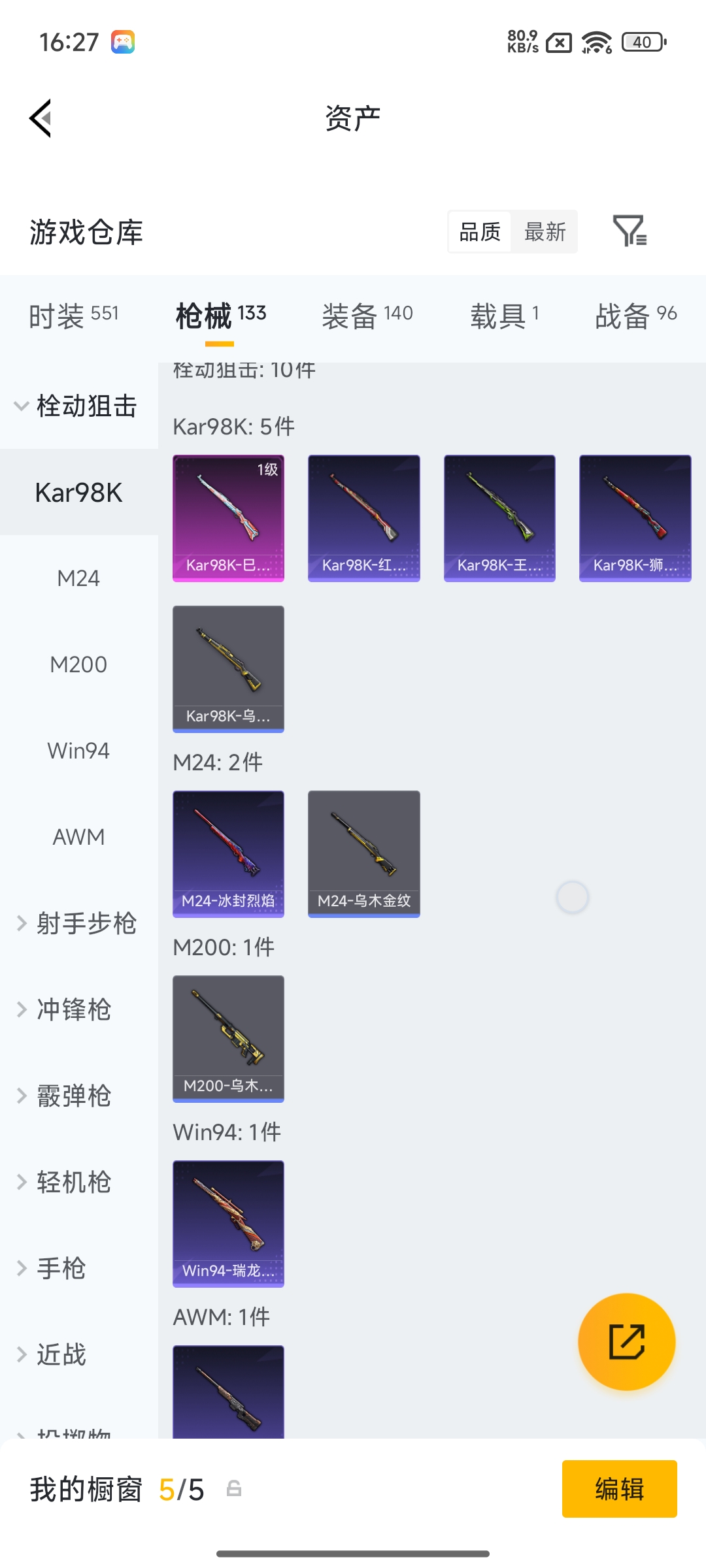Expand the 轻机枪 category
The height and width of the screenshot is (1568, 706).
pos(73,1182)
